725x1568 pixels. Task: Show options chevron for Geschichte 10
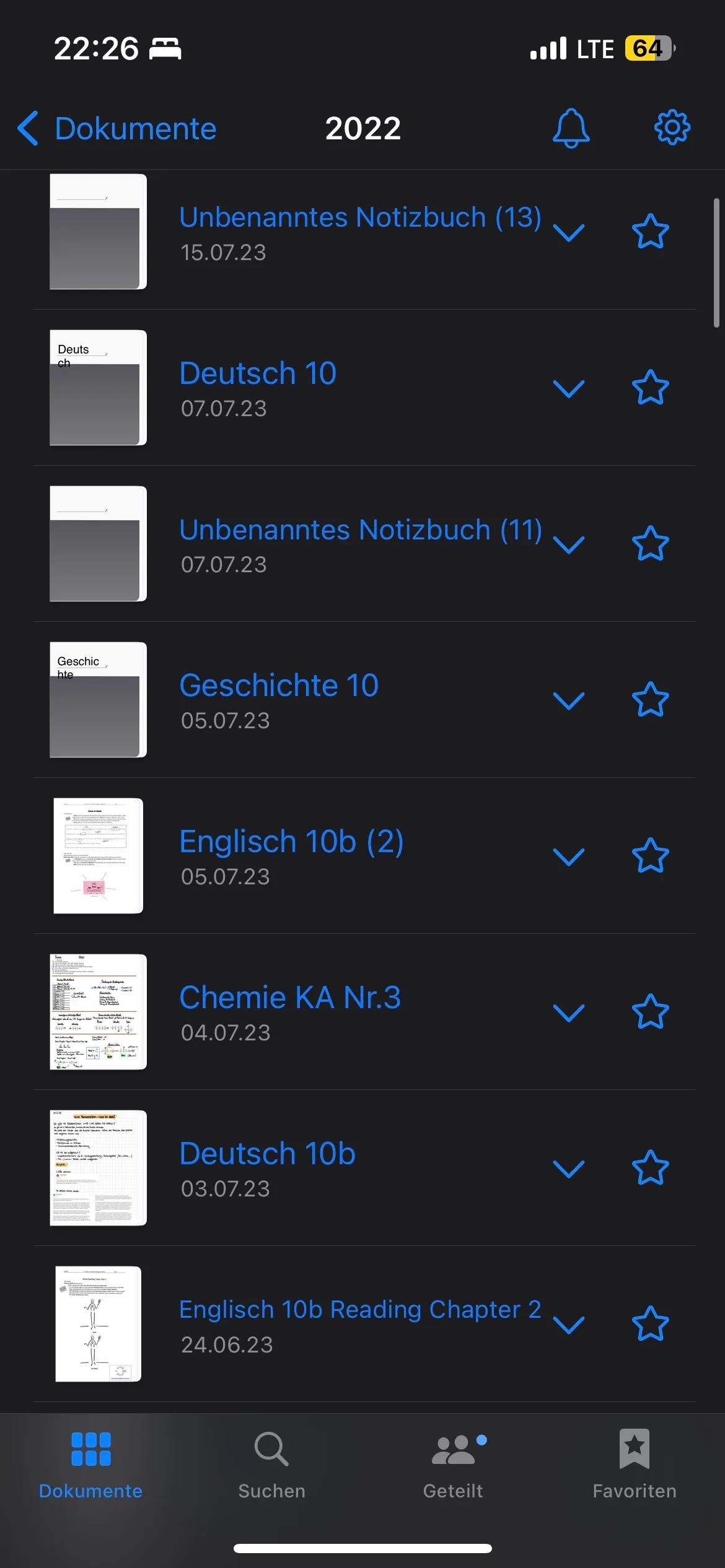(x=568, y=701)
